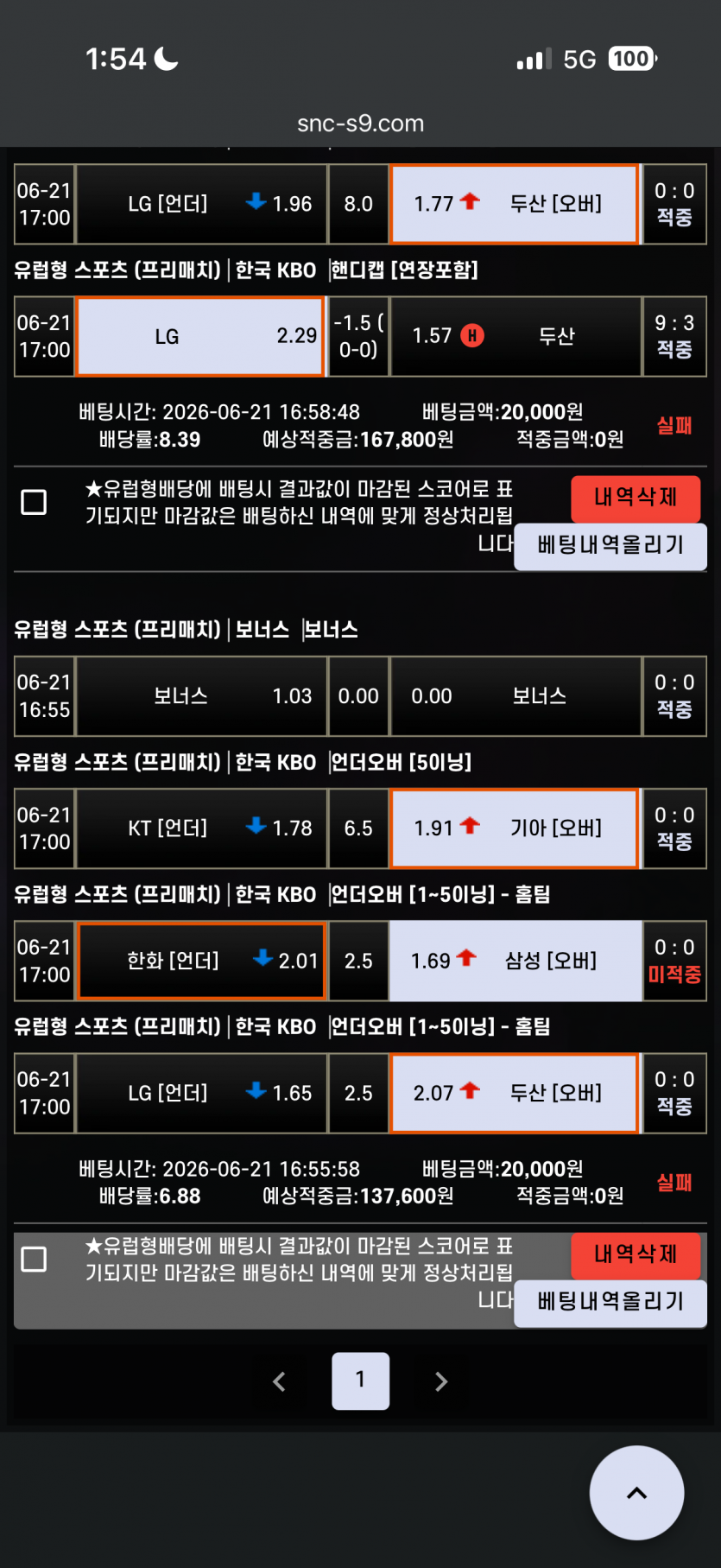
Task: Tap 베팅내역올리기 for the 8.39 odds bet
Action: coord(610,546)
